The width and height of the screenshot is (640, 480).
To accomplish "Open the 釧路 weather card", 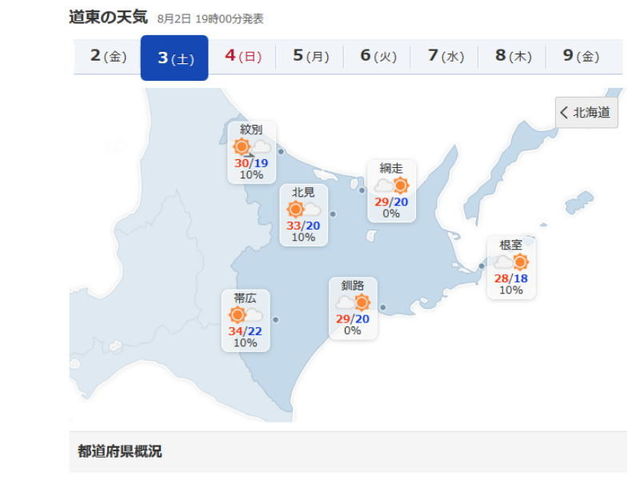I will (353, 307).
